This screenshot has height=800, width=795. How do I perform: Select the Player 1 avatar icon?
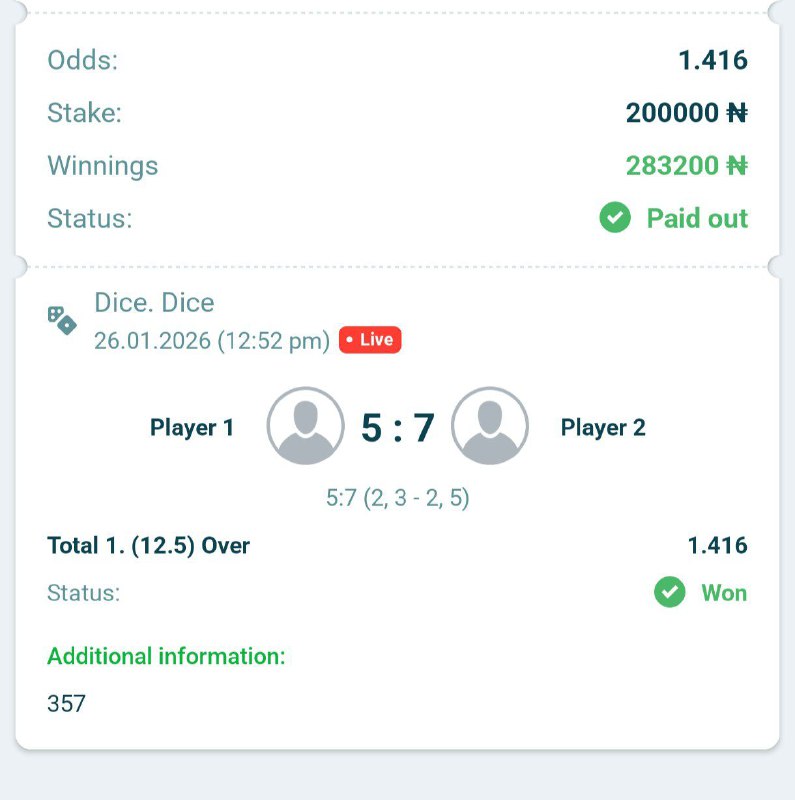tap(305, 425)
